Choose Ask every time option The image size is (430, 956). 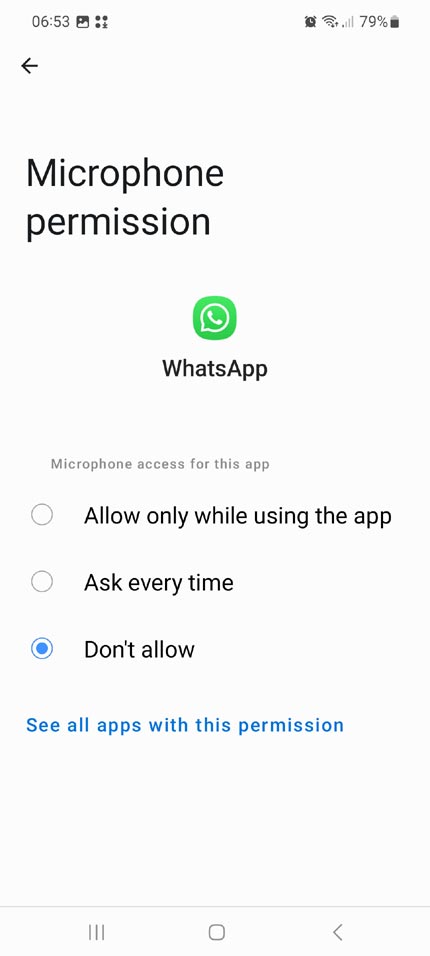point(215,583)
